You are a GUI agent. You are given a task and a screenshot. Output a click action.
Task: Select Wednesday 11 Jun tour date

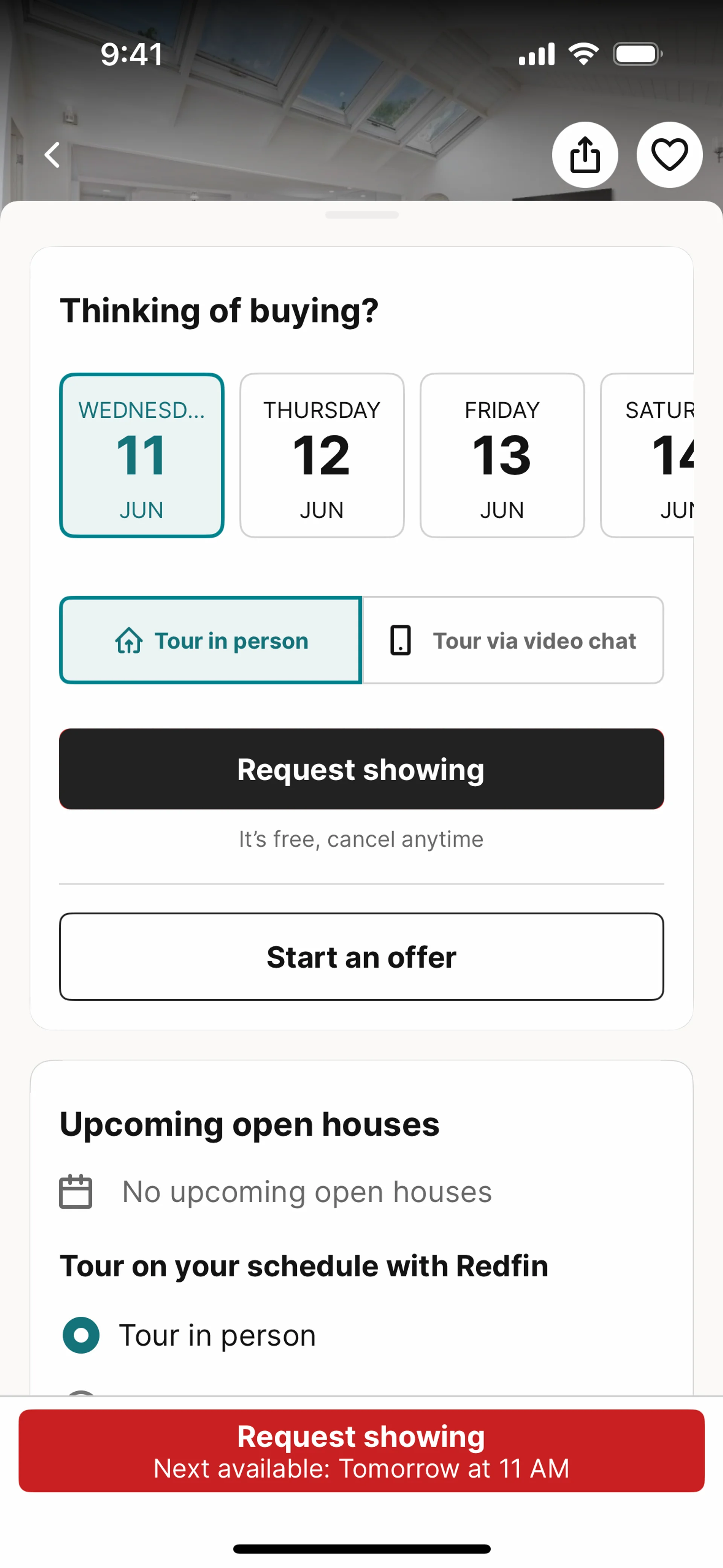point(142,455)
